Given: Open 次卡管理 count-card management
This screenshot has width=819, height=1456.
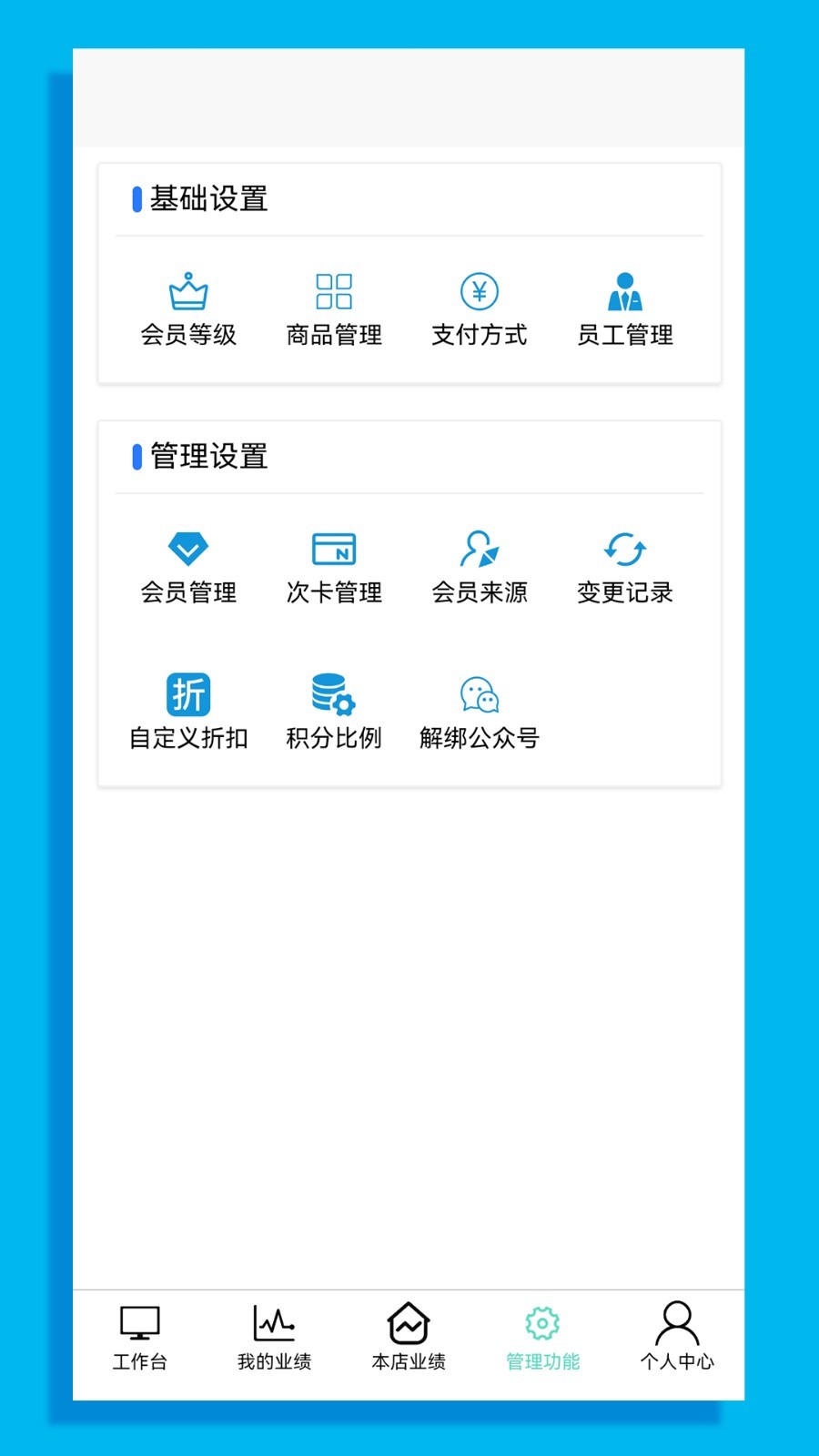Looking at the screenshot, I should pyautogui.click(x=334, y=567).
